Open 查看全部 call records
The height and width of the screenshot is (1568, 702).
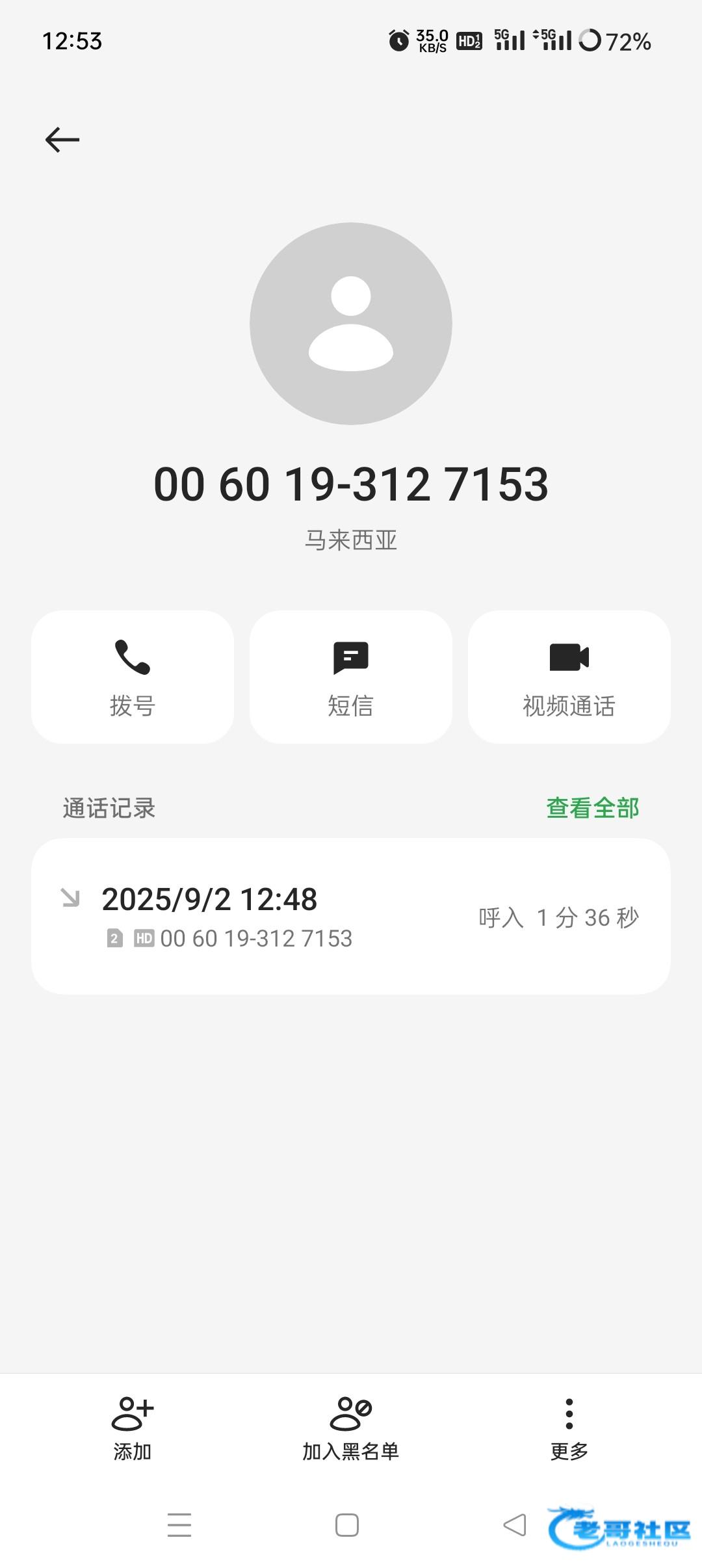click(x=592, y=808)
